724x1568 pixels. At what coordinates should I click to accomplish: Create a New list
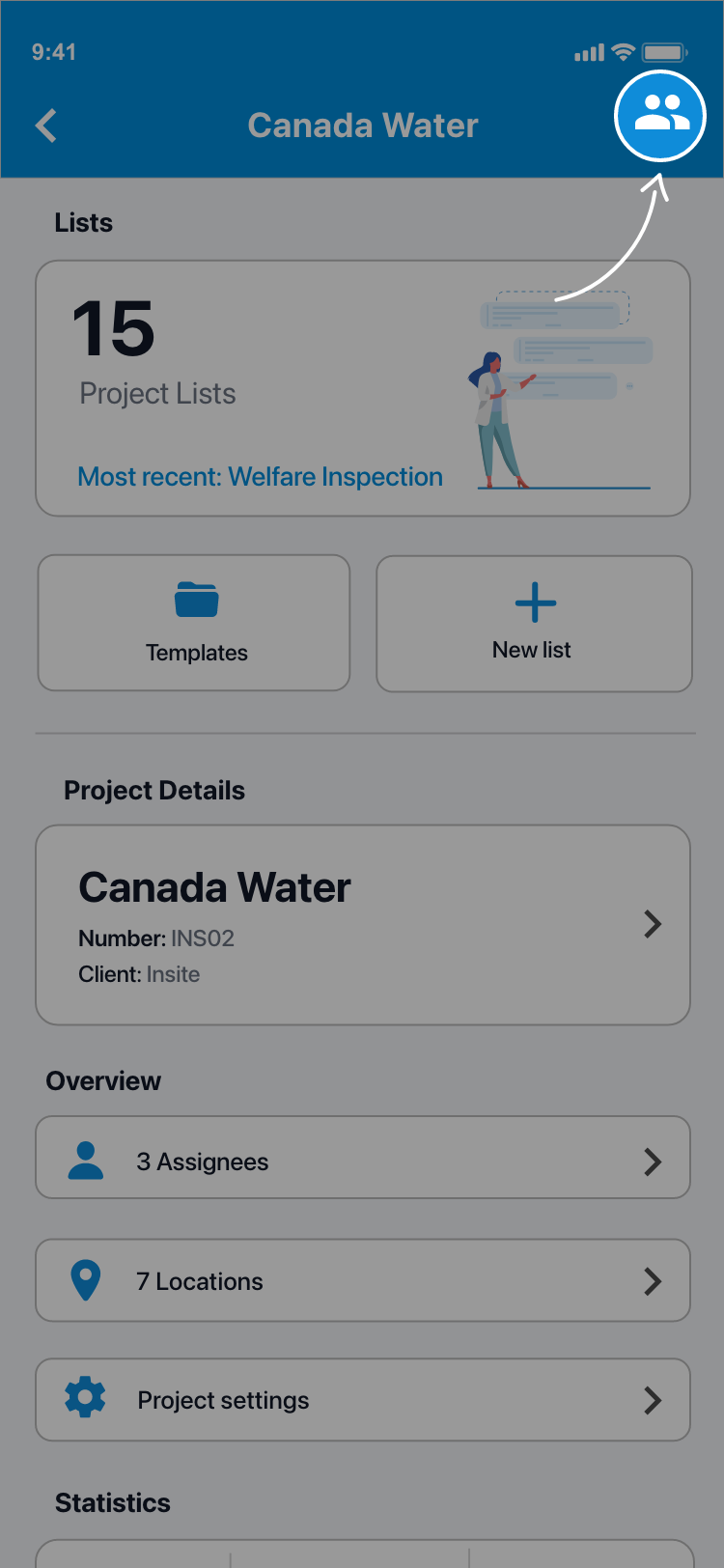534,624
